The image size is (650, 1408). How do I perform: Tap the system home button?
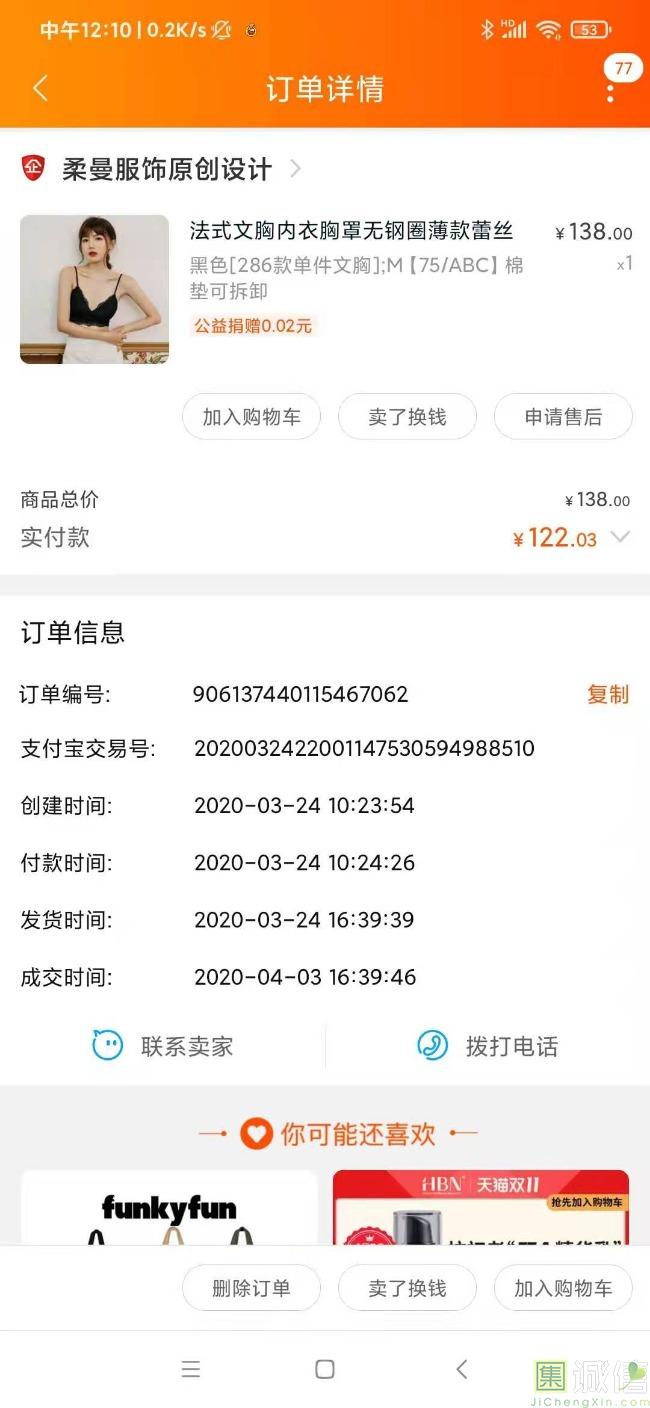coord(325,1369)
